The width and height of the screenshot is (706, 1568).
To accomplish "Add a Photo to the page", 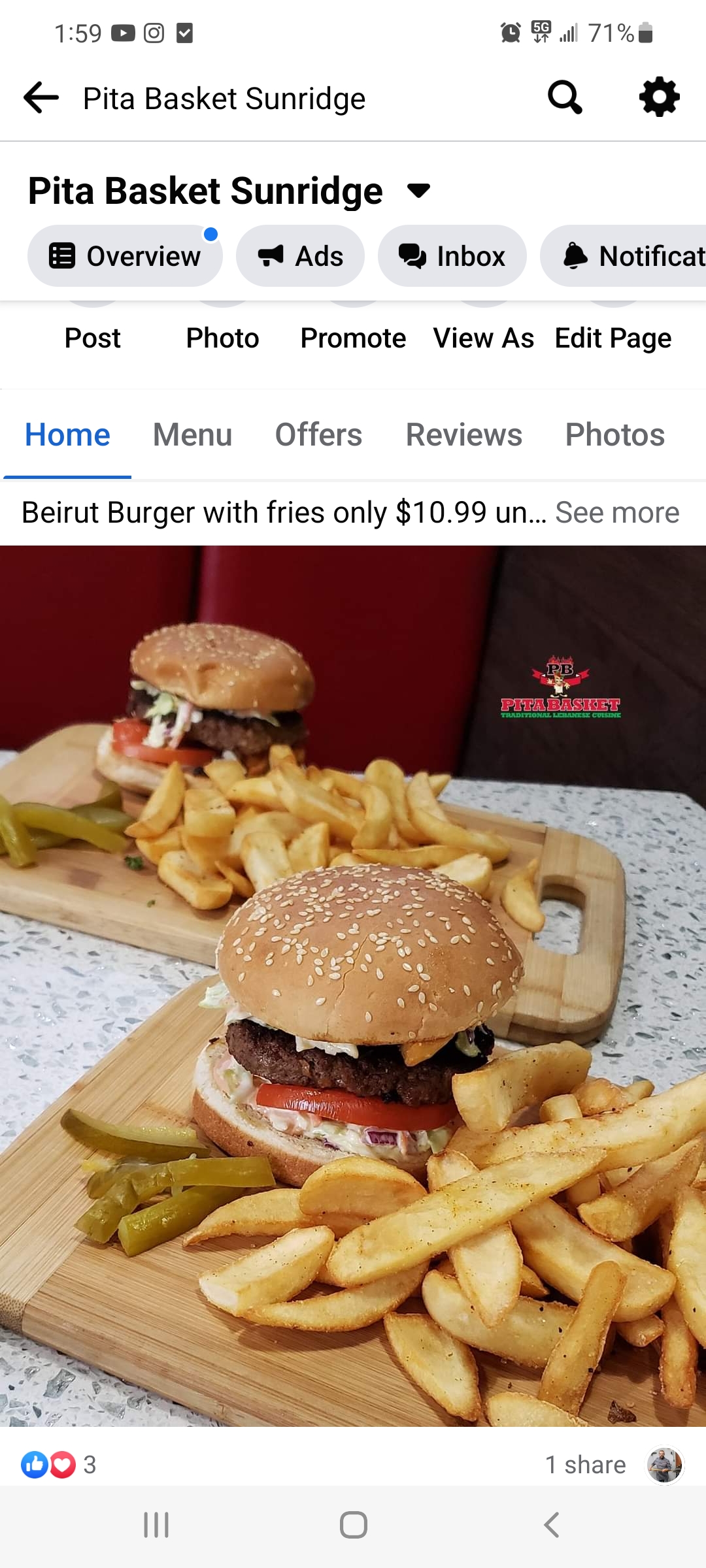I will (x=222, y=338).
